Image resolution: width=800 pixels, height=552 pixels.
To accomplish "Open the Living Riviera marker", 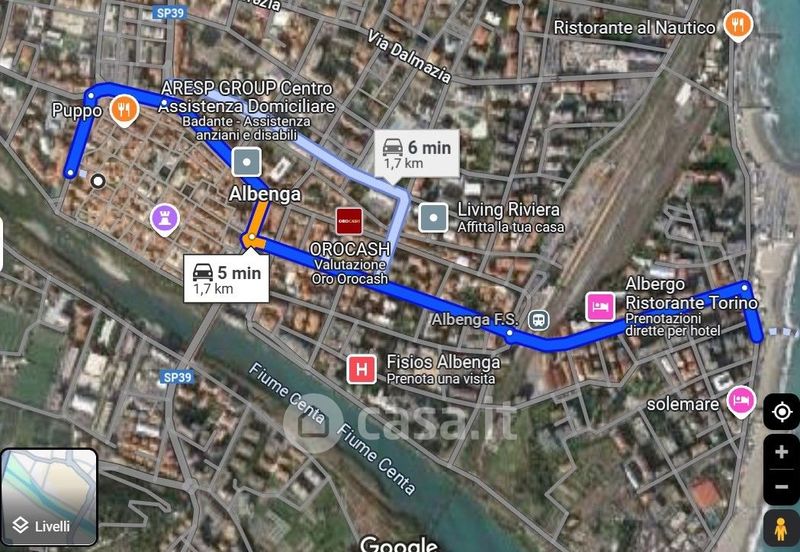I will pyautogui.click(x=433, y=218).
